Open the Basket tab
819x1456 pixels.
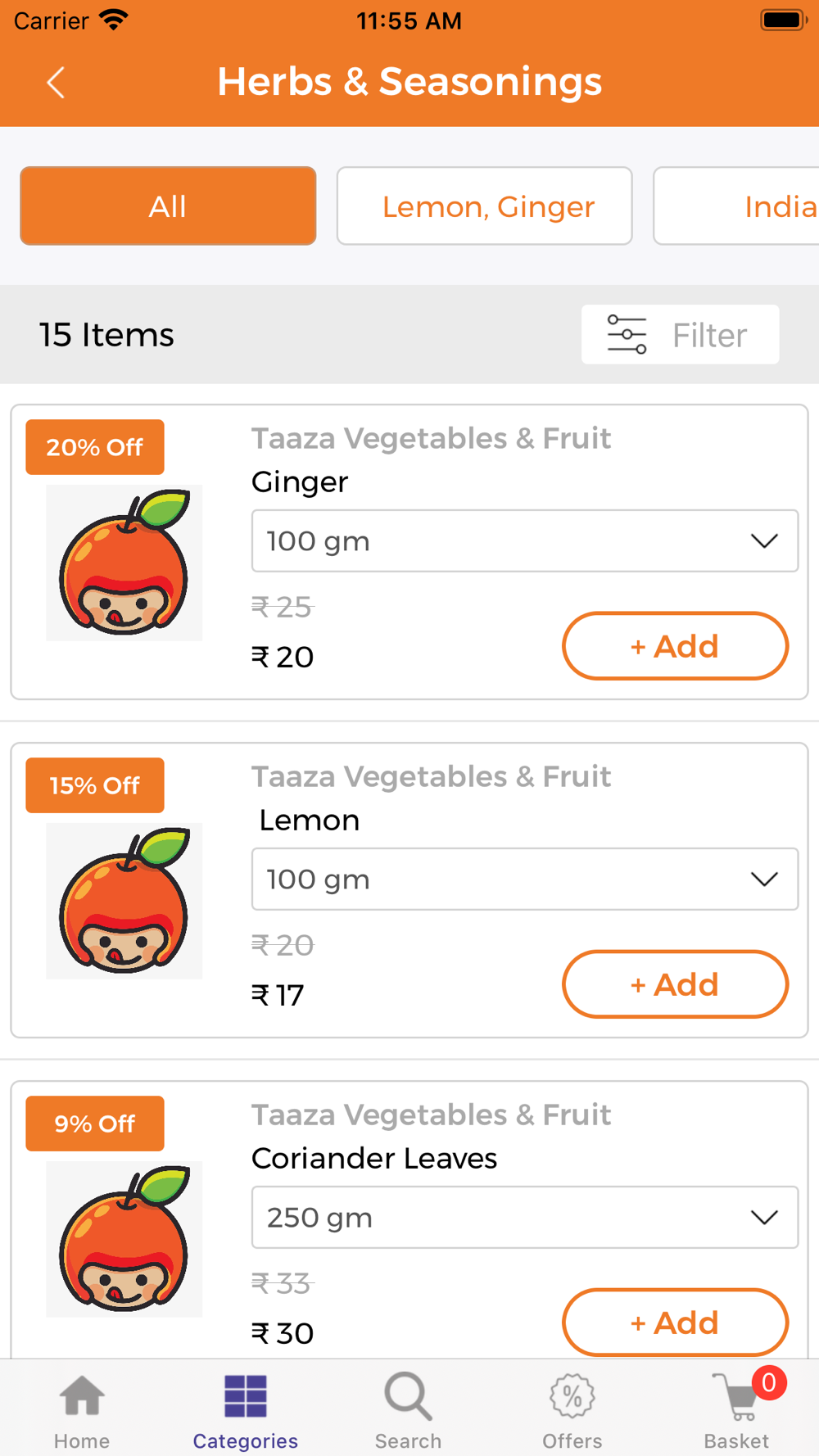coord(737,1410)
